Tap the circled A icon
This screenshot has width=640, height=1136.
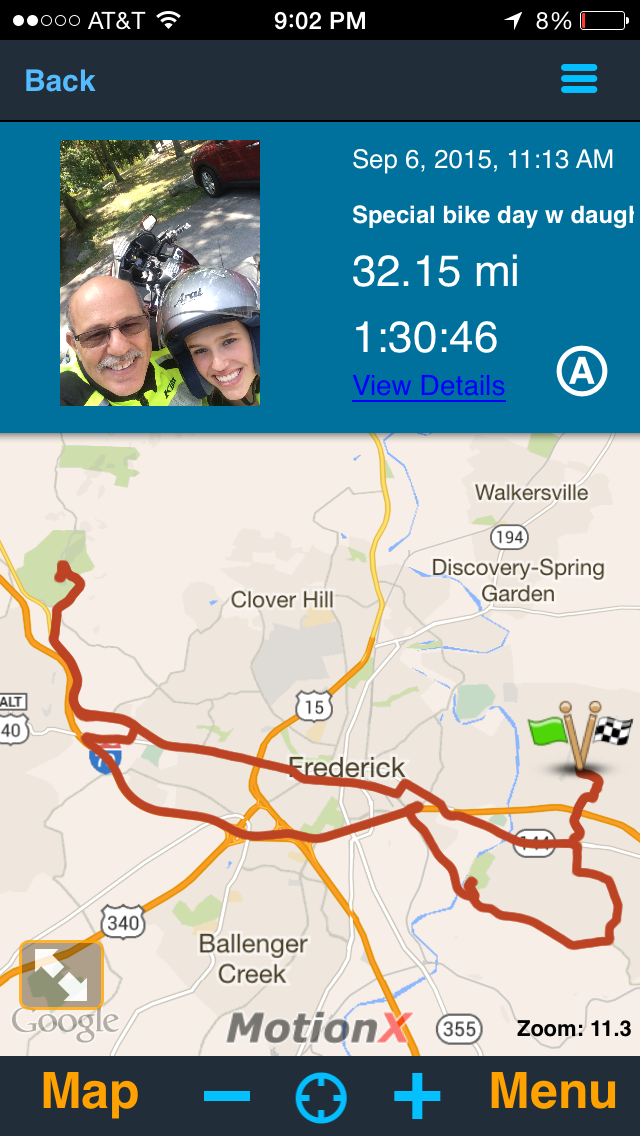tap(582, 371)
